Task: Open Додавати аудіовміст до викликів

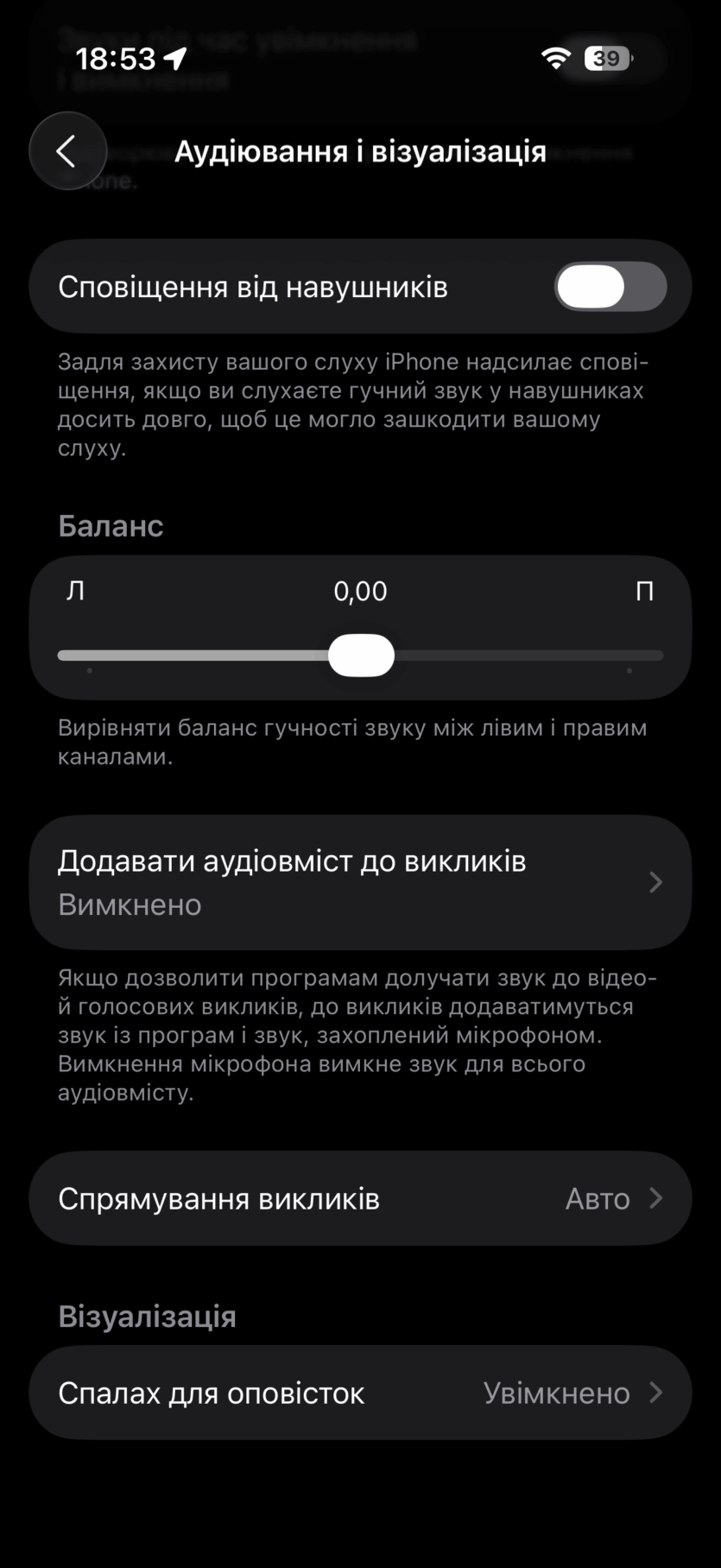Action: click(360, 882)
